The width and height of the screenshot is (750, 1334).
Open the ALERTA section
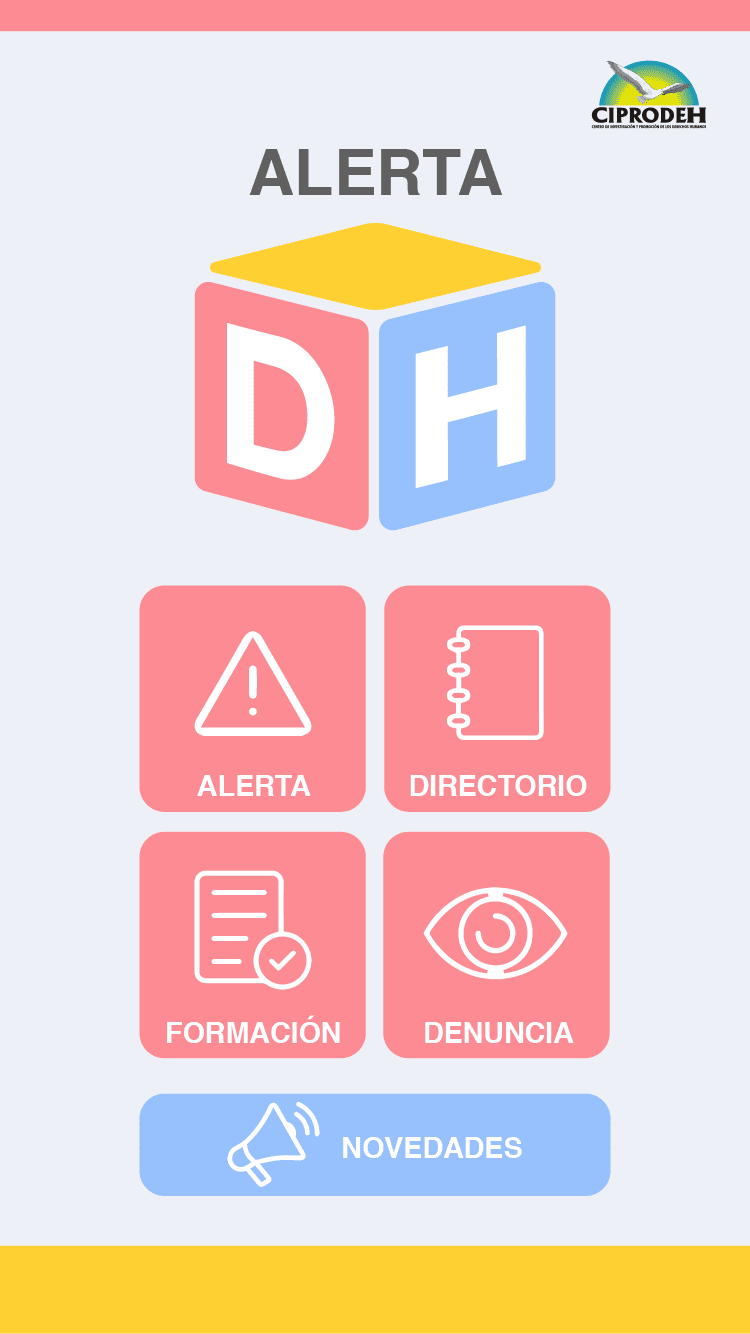(252, 698)
